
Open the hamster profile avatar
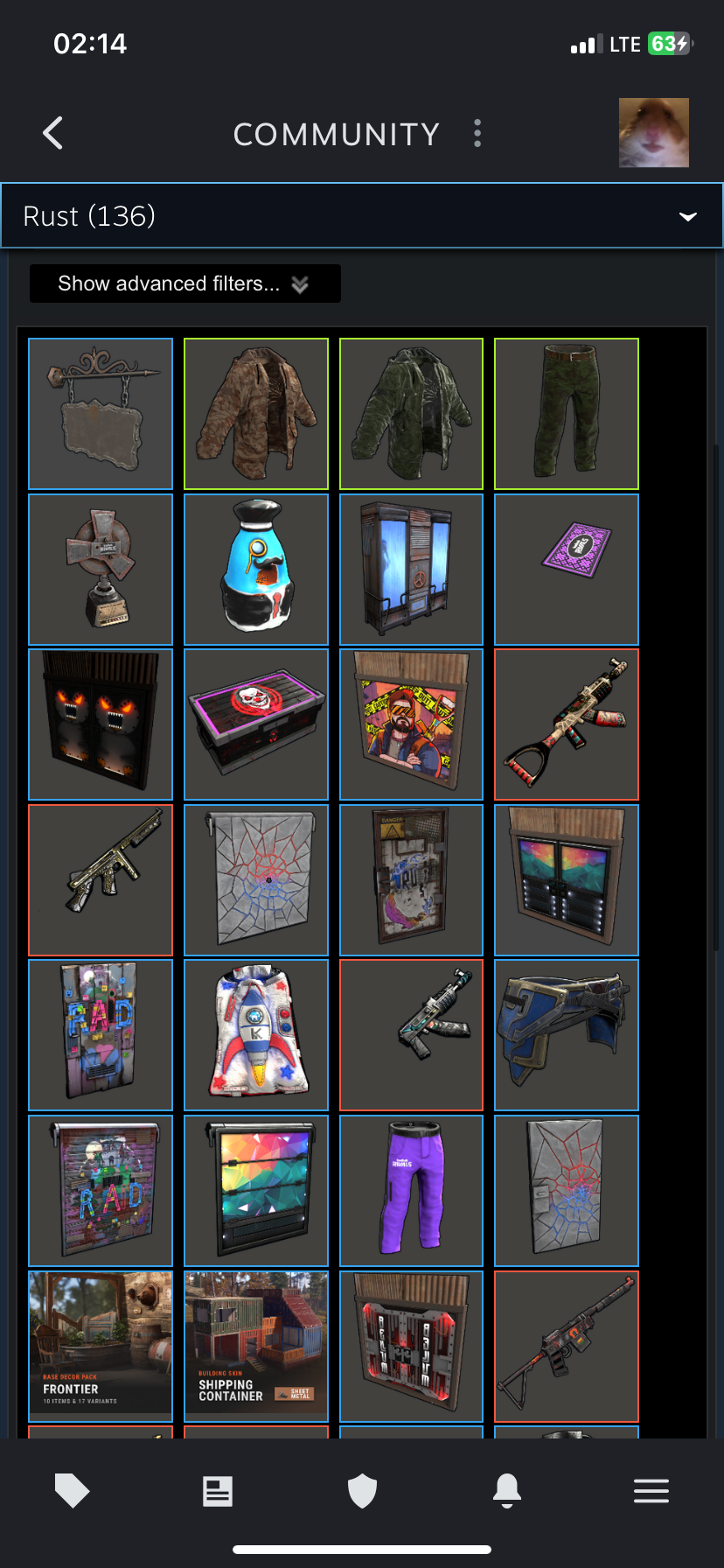[x=653, y=133]
